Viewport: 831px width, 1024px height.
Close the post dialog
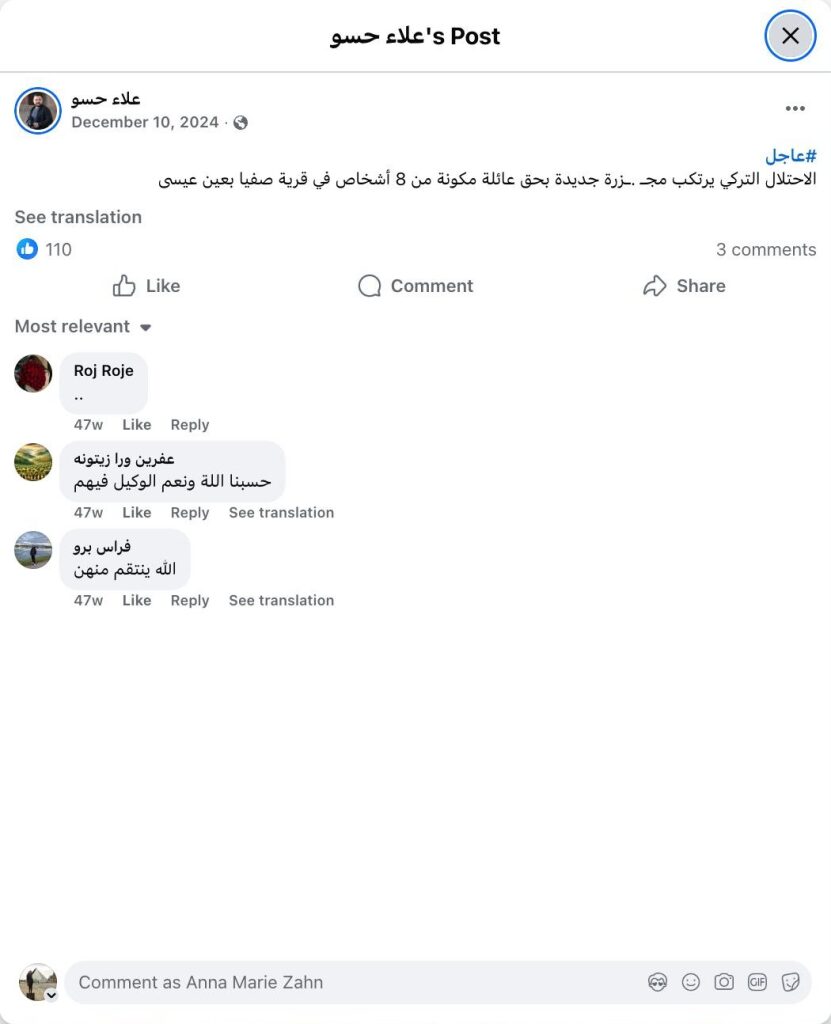point(790,36)
